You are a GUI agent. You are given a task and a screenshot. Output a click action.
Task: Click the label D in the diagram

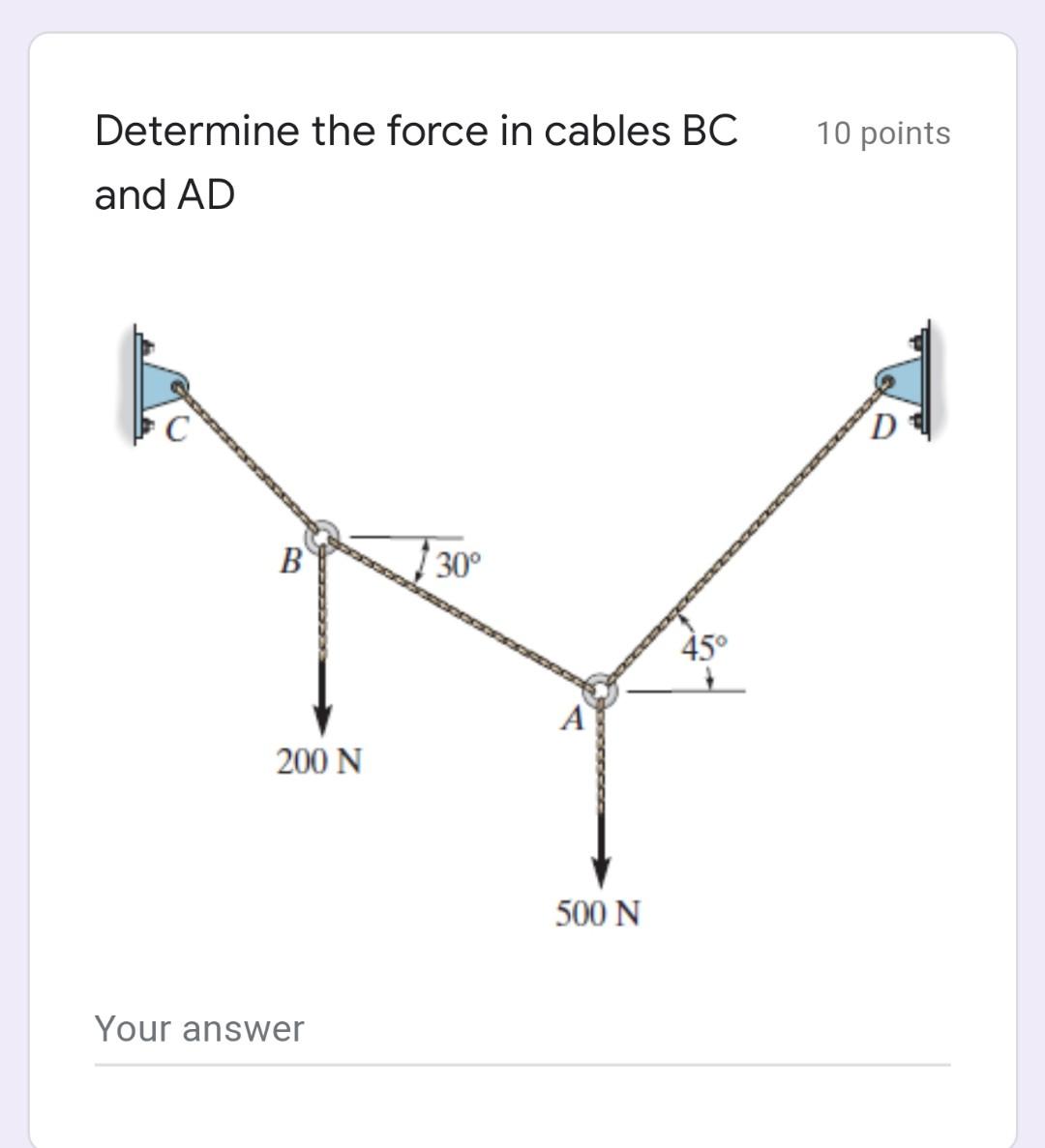[x=885, y=426]
